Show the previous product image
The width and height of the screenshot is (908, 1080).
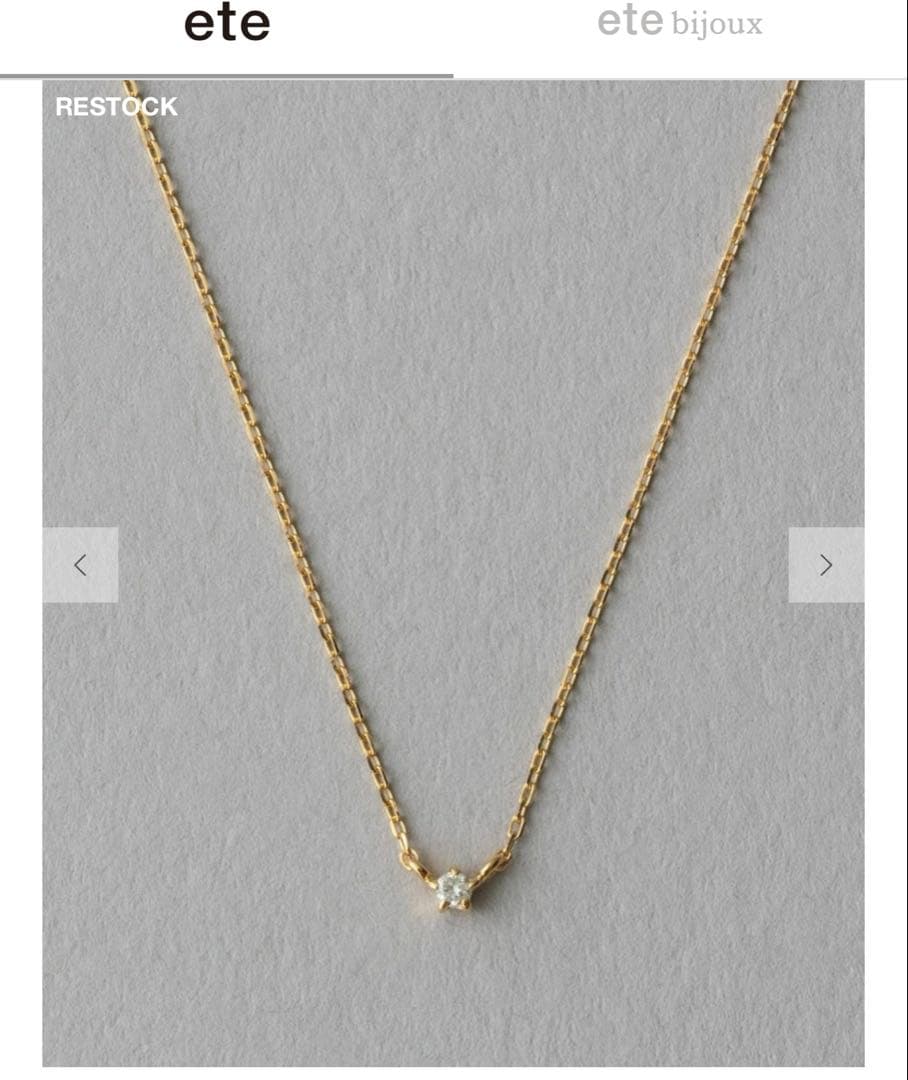[80, 565]
